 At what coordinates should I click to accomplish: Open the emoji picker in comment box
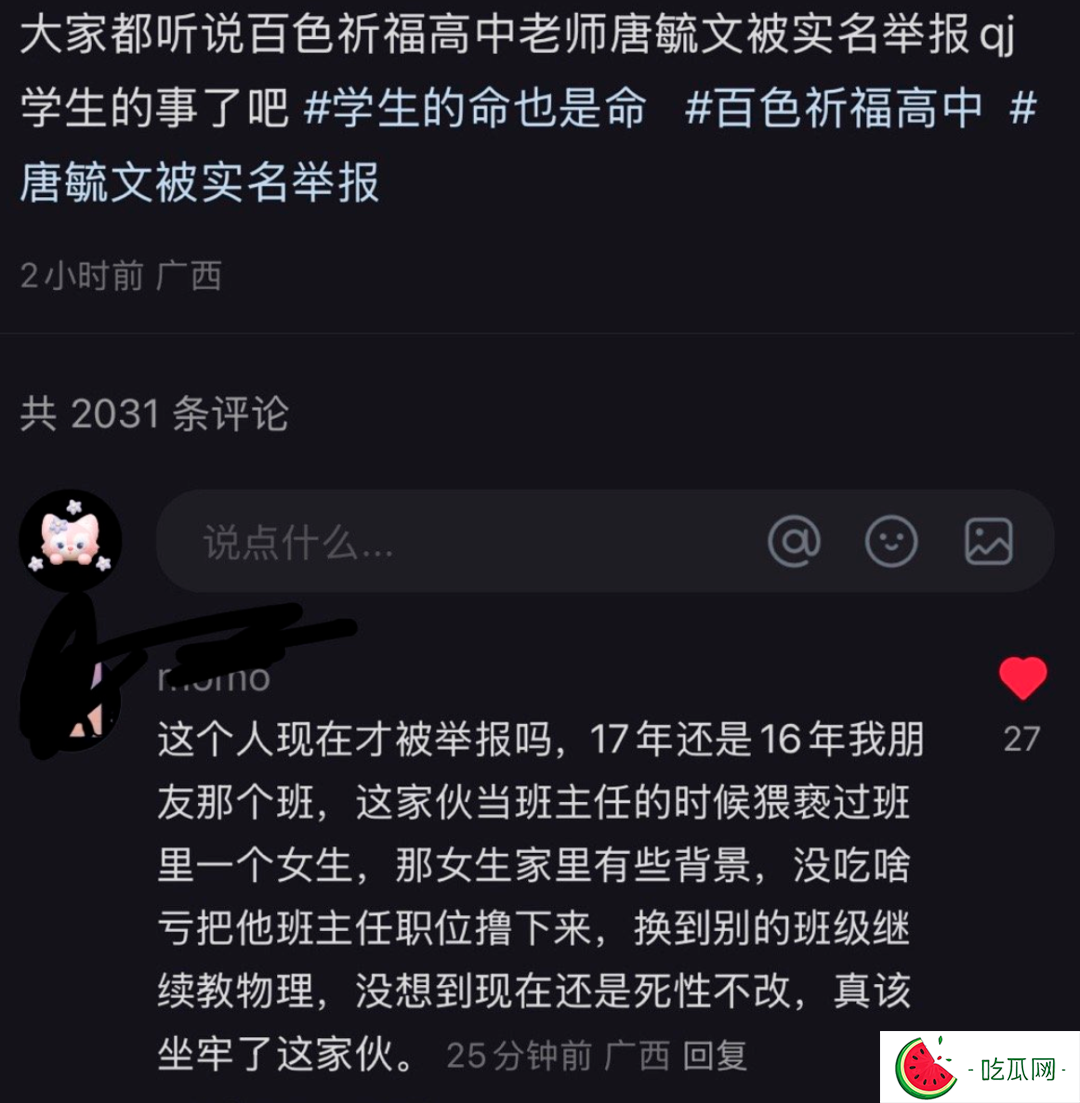tap(891, 541)
